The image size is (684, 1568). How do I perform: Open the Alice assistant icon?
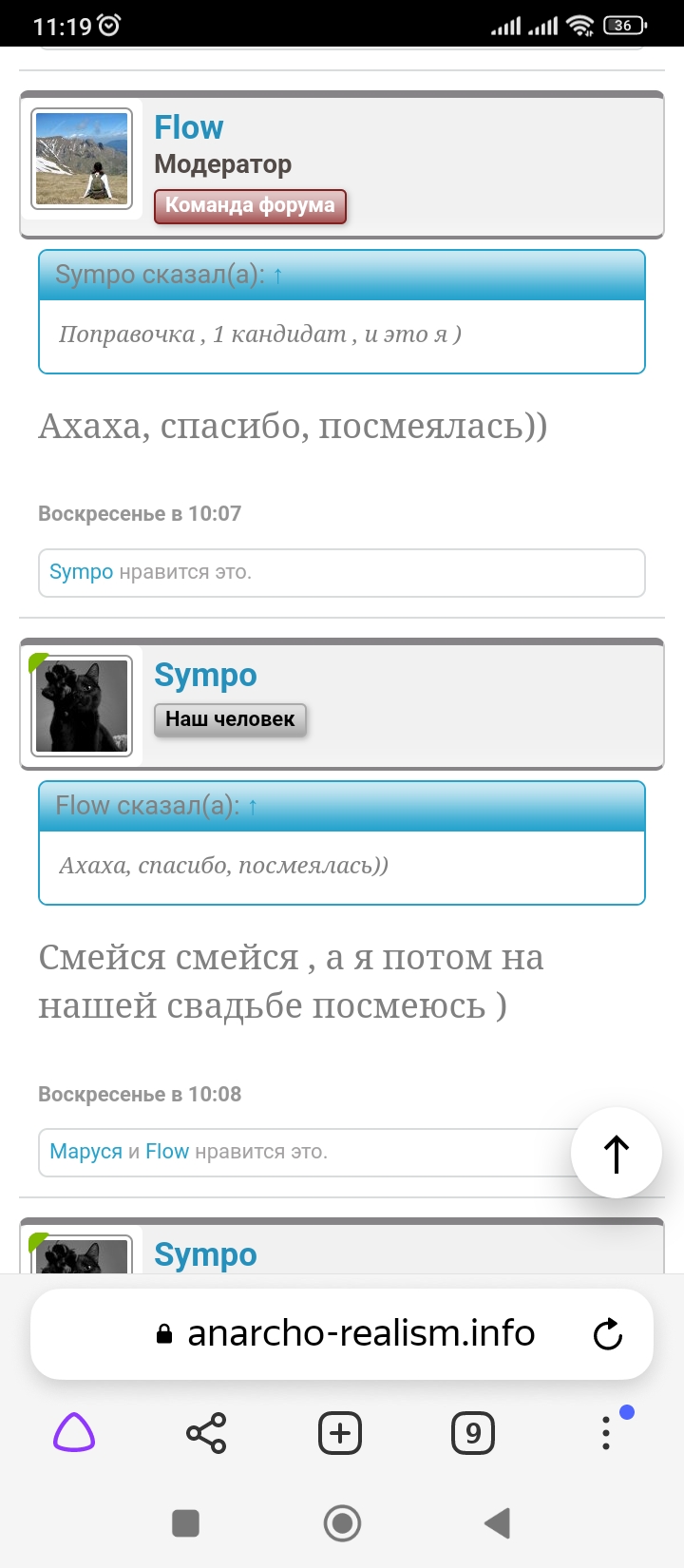[74, 1432]
